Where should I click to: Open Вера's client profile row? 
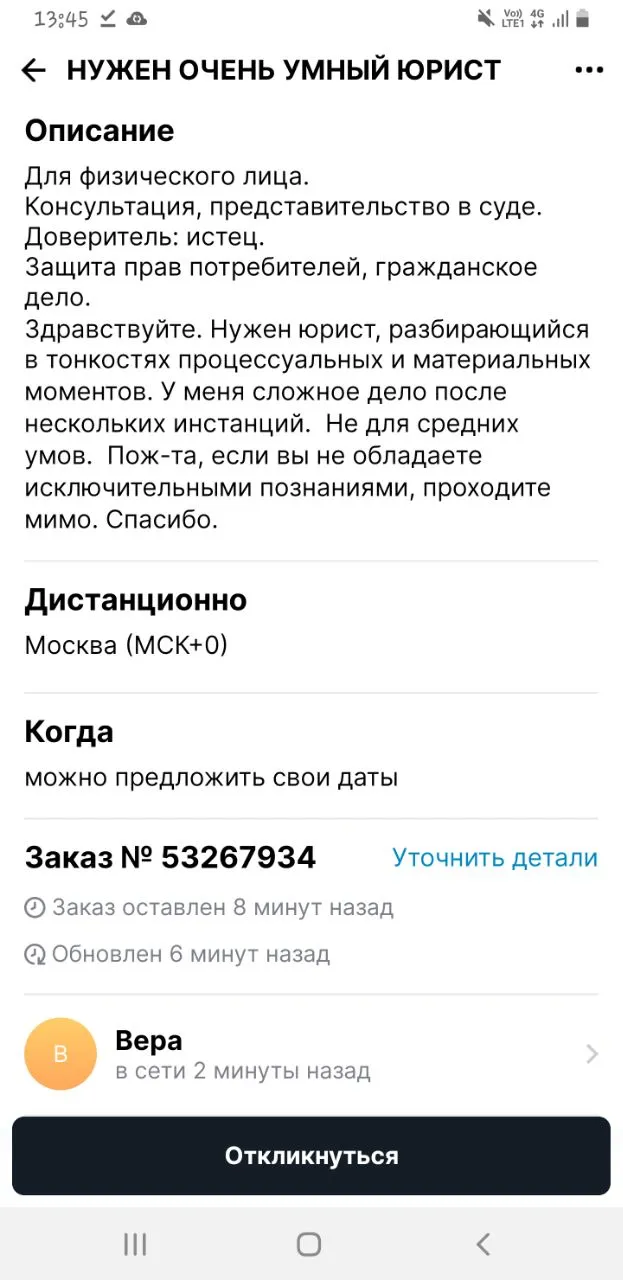pos(311,1053)
